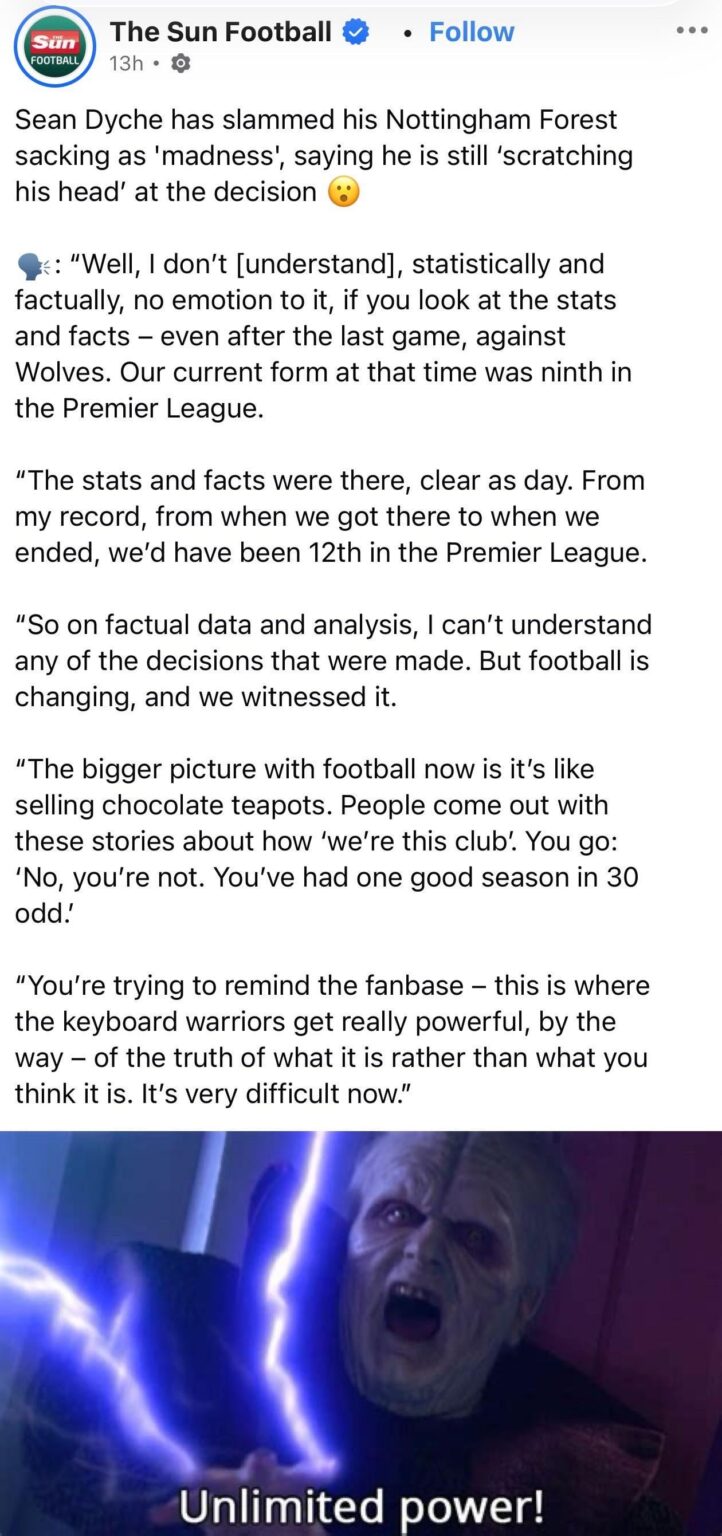The image size is (722, 1536).
Task: Click the blue verified badge icon
Action: (x=352, y=31)
